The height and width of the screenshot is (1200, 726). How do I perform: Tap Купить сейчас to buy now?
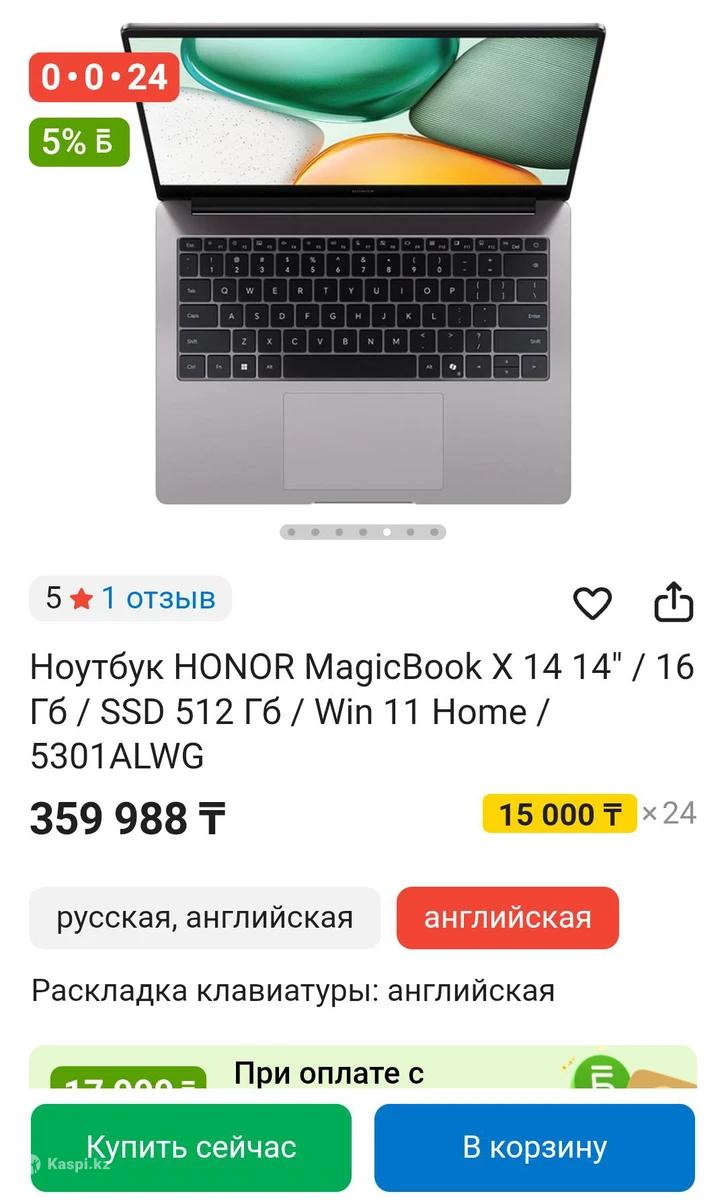tap(191, 1146)
